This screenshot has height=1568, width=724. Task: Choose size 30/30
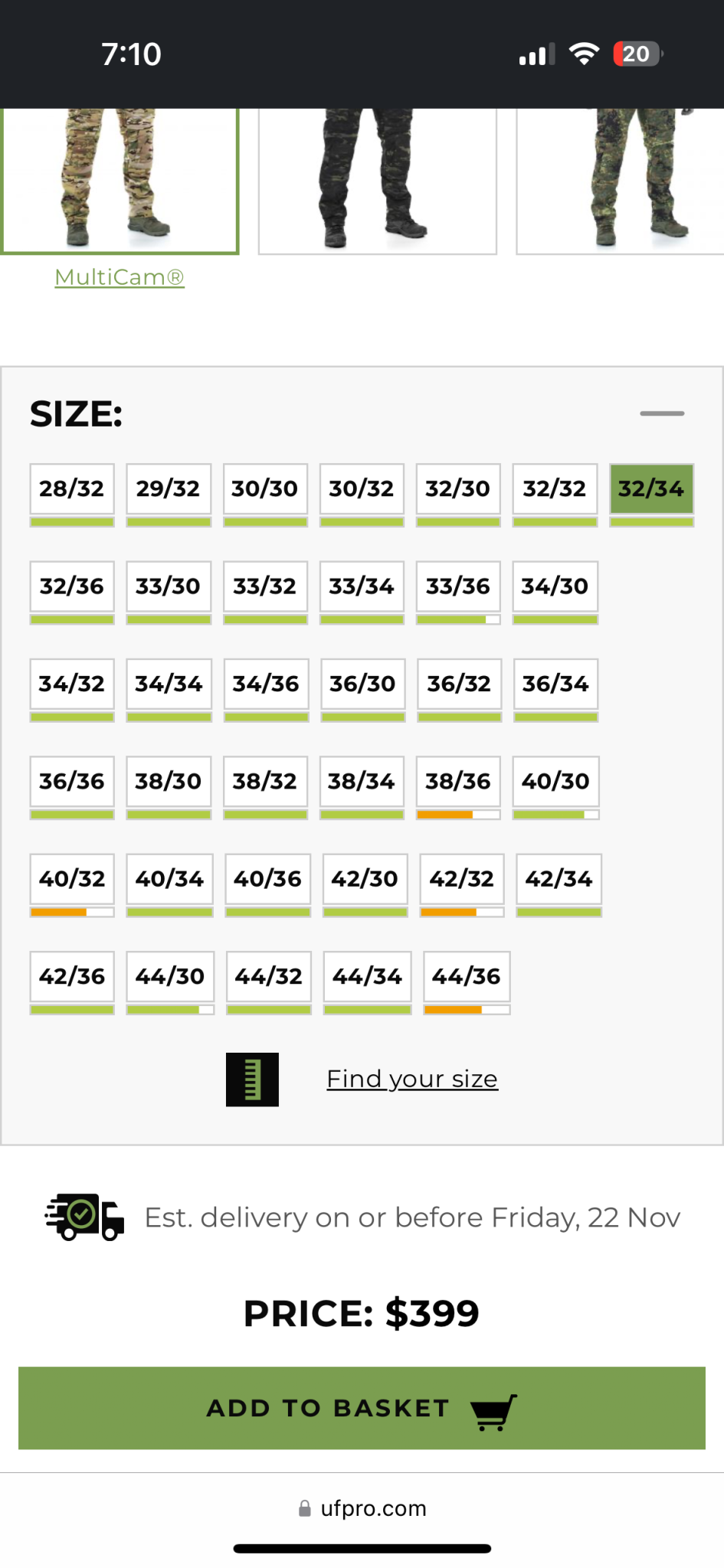click(x=265, y=488)
